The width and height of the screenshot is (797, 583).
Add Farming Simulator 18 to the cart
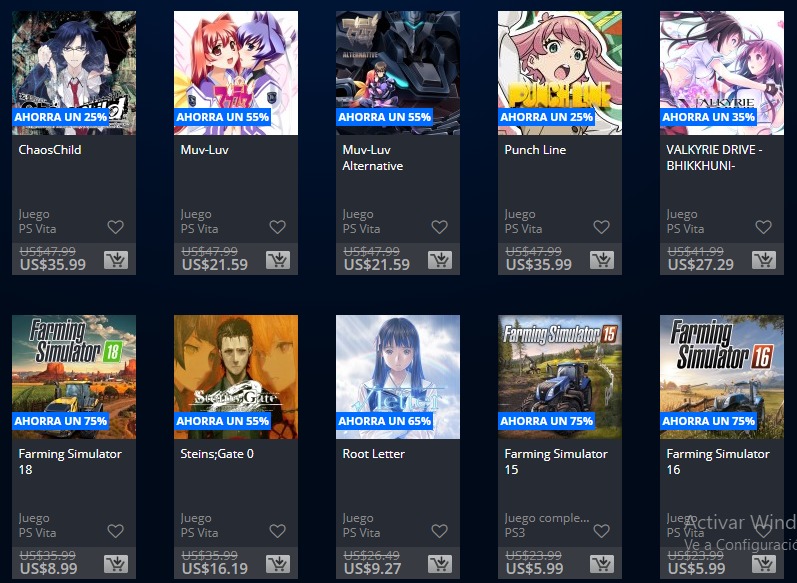click(x=116, y=565)
